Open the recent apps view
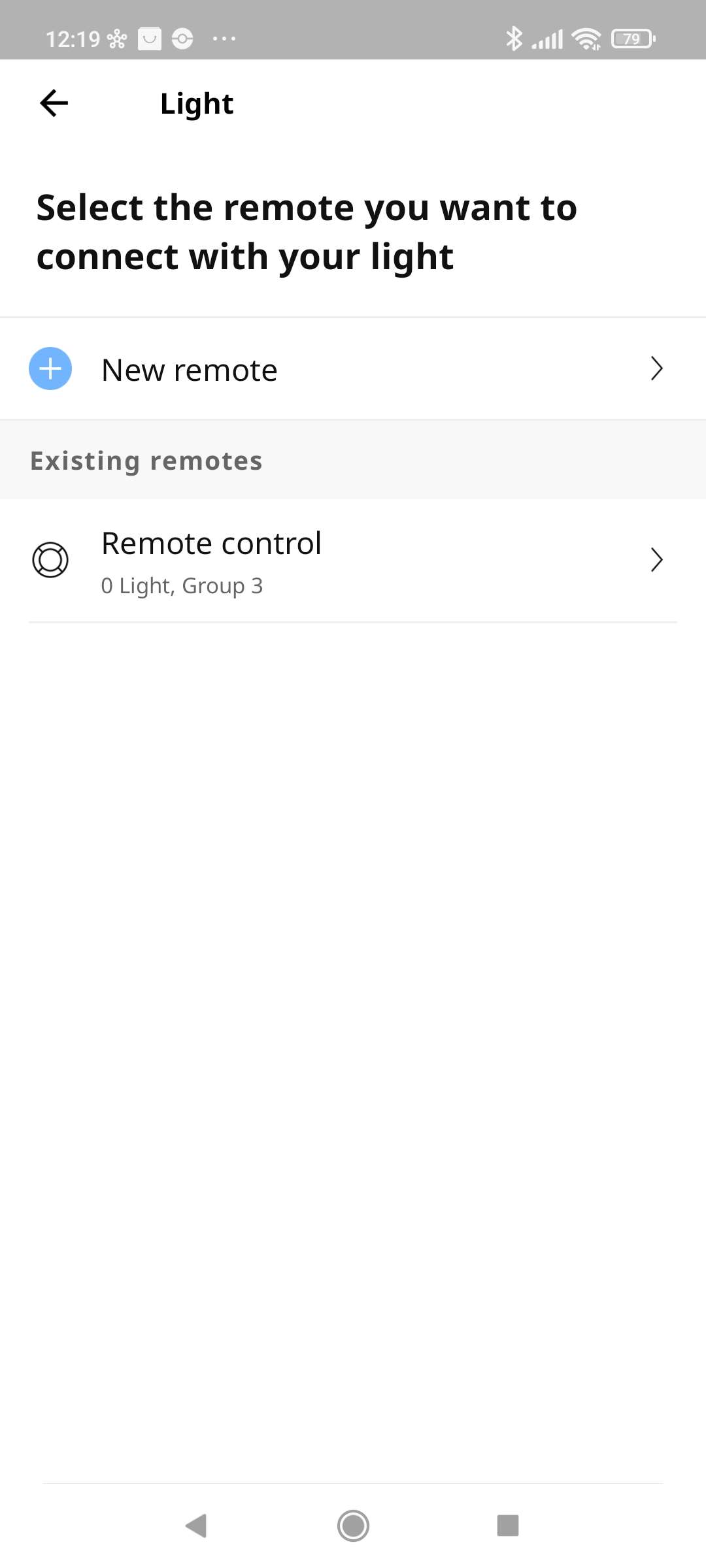This screenshot has height=1568, width=706. click(507, 1526)
